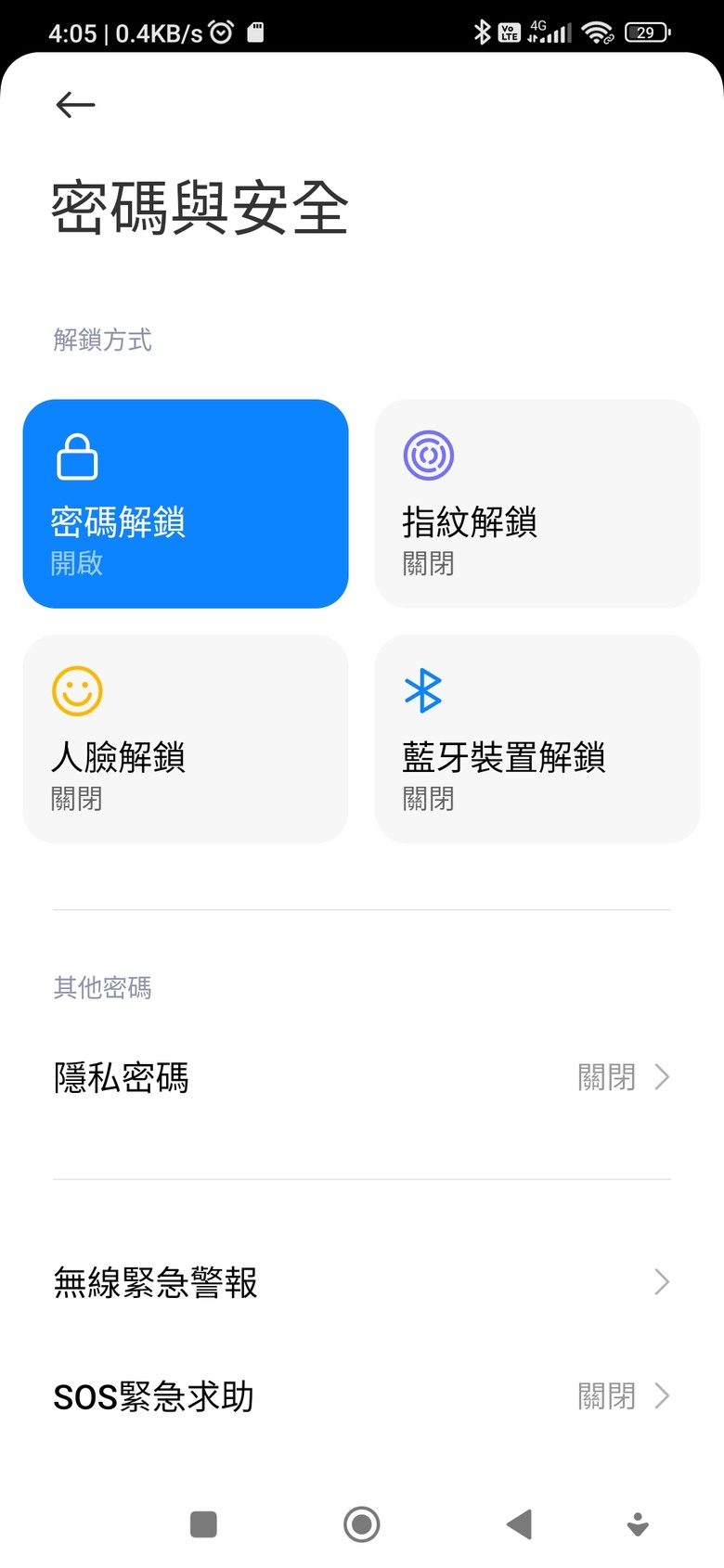Tap the system home button
Viewport: 724px width, 1568px height.
click(362, 1523)
